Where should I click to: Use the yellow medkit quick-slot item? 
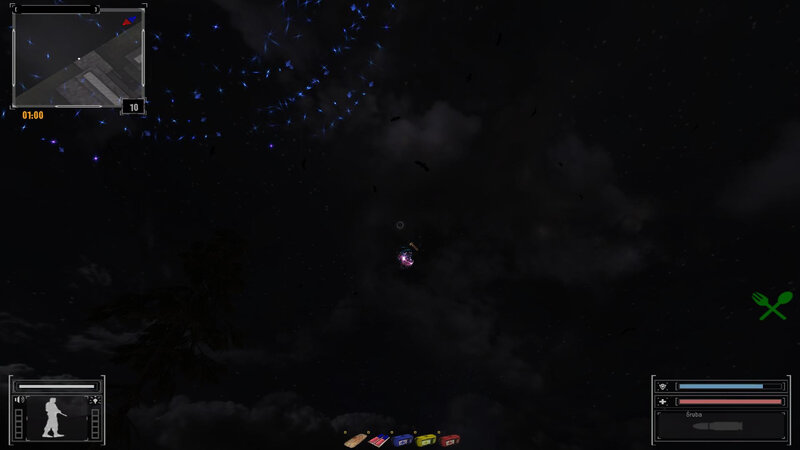pyautogui.click(x=425, y=440)
